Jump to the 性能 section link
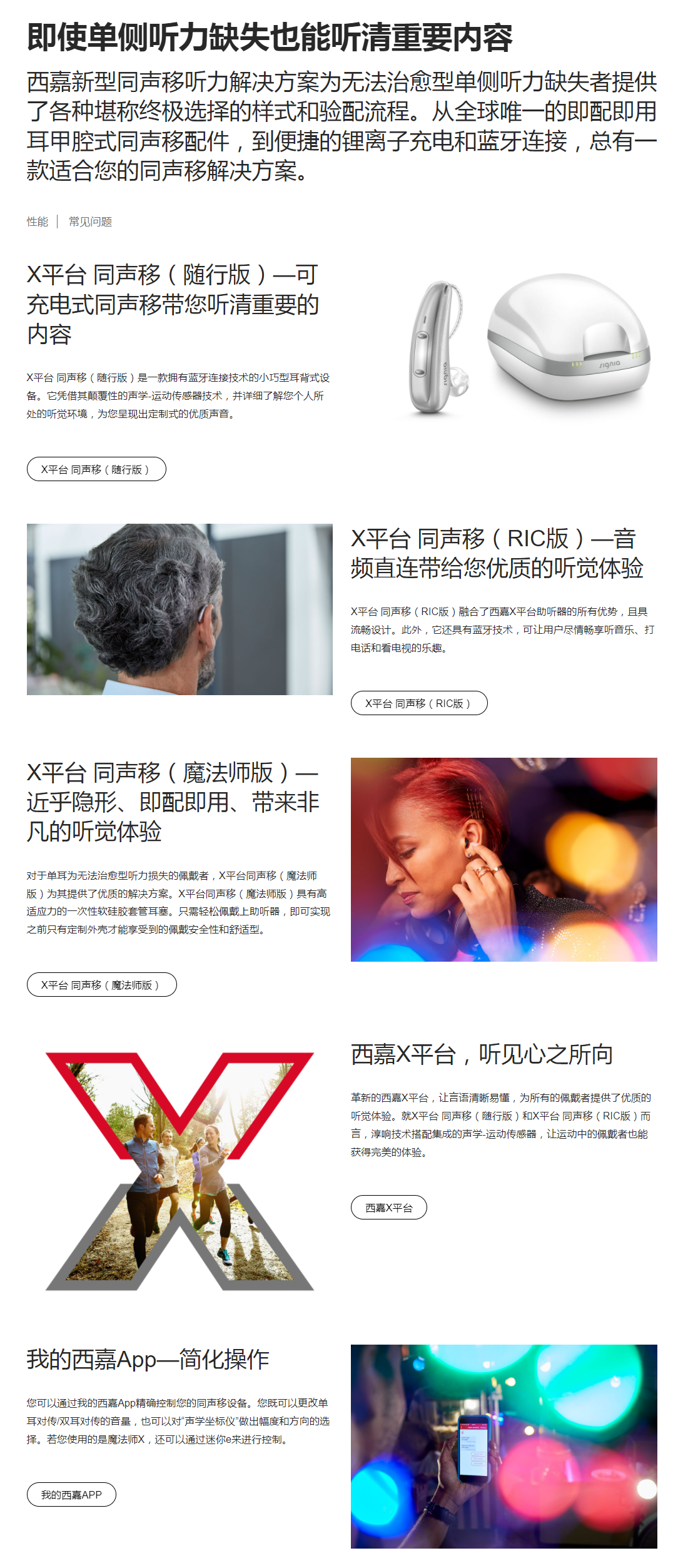Image resolution: width=688 pixels, height=1568 pixels. [37, 221]
